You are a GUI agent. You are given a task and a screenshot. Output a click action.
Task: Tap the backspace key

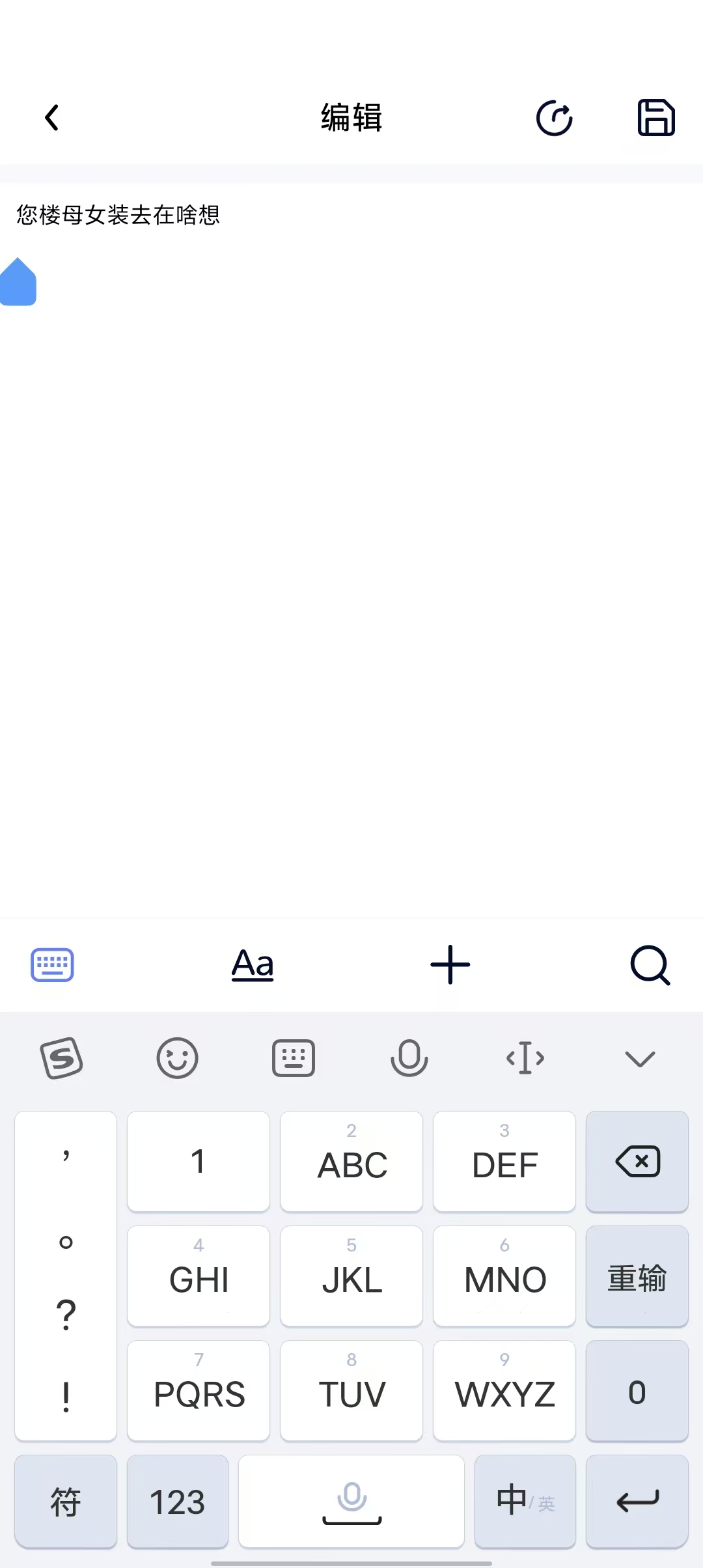pyautogui.click(x=637, y=1161)
